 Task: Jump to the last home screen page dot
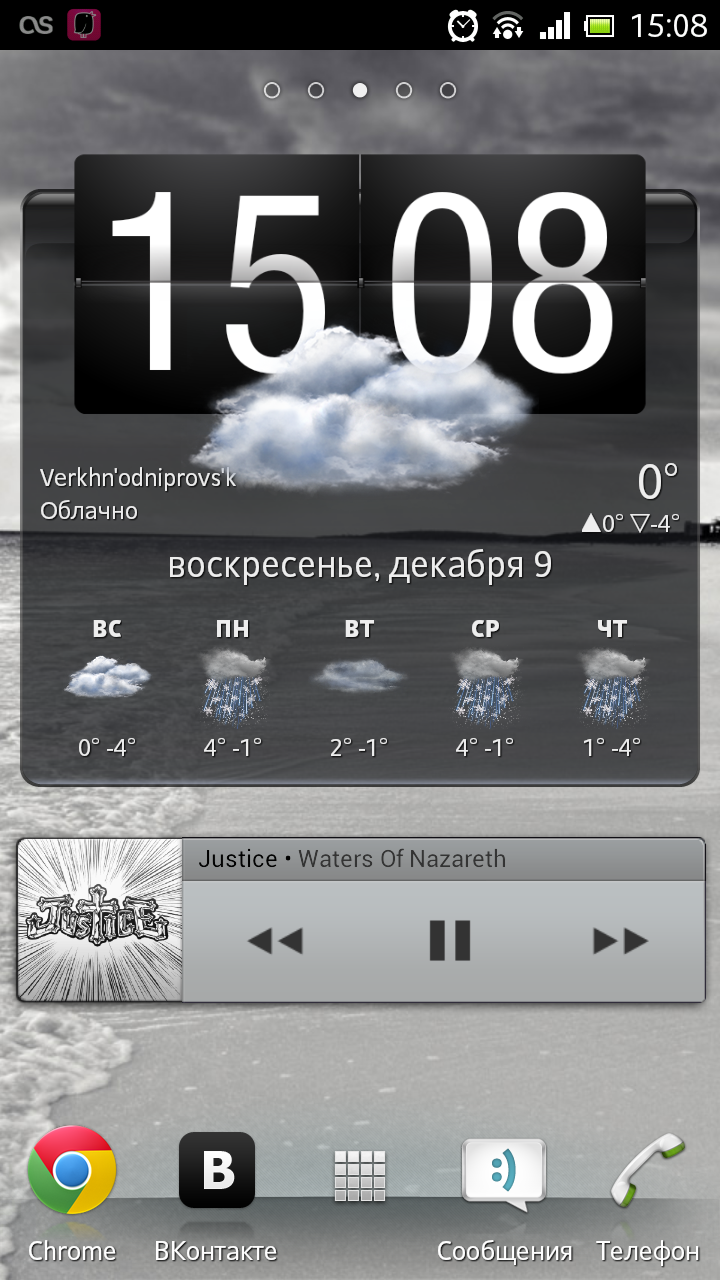pyautogui.click(x=448, y=90)
